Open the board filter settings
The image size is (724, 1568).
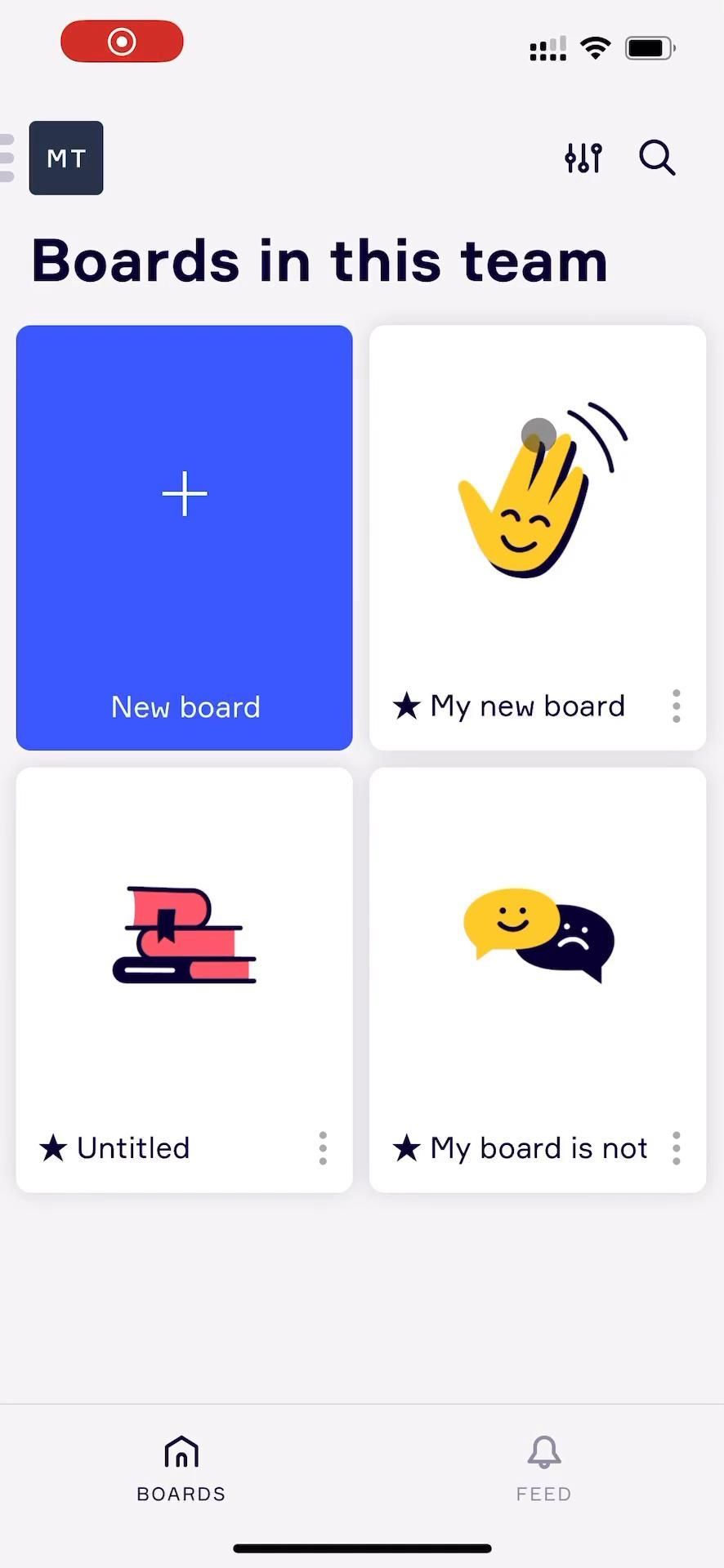[x=583, y=158]
